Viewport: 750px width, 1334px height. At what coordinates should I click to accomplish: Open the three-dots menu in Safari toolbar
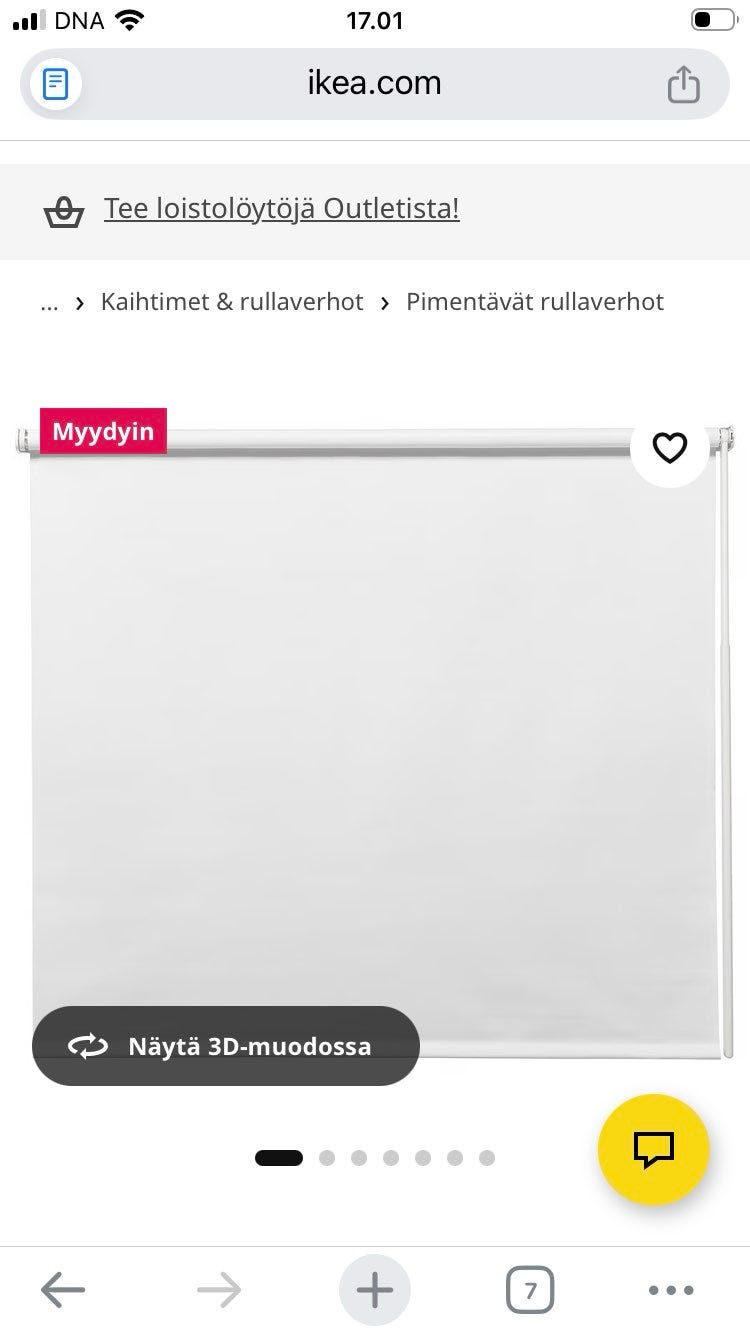[x=671, y=1290]
